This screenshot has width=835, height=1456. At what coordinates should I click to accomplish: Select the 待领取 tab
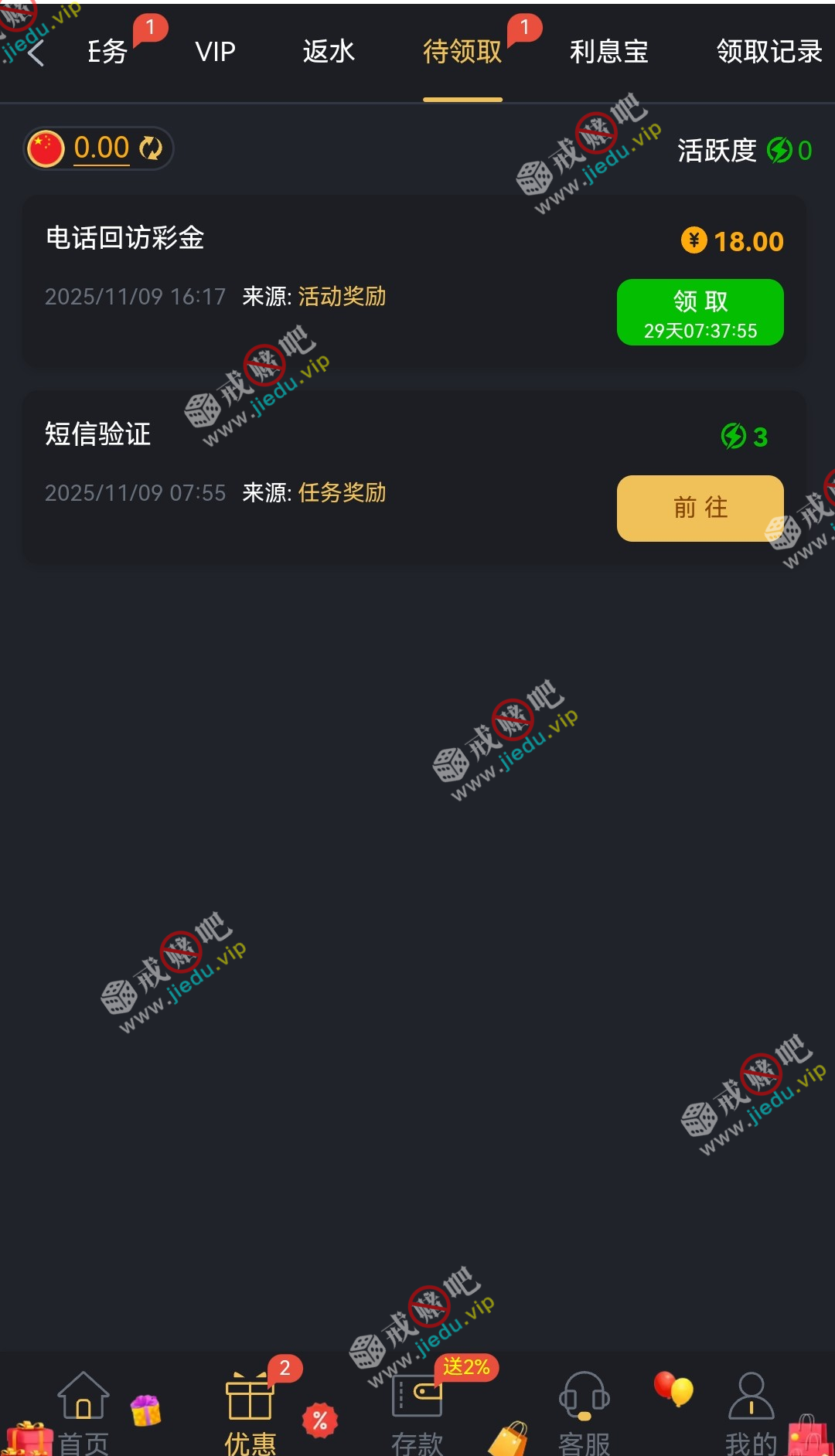tap(462, 53)
